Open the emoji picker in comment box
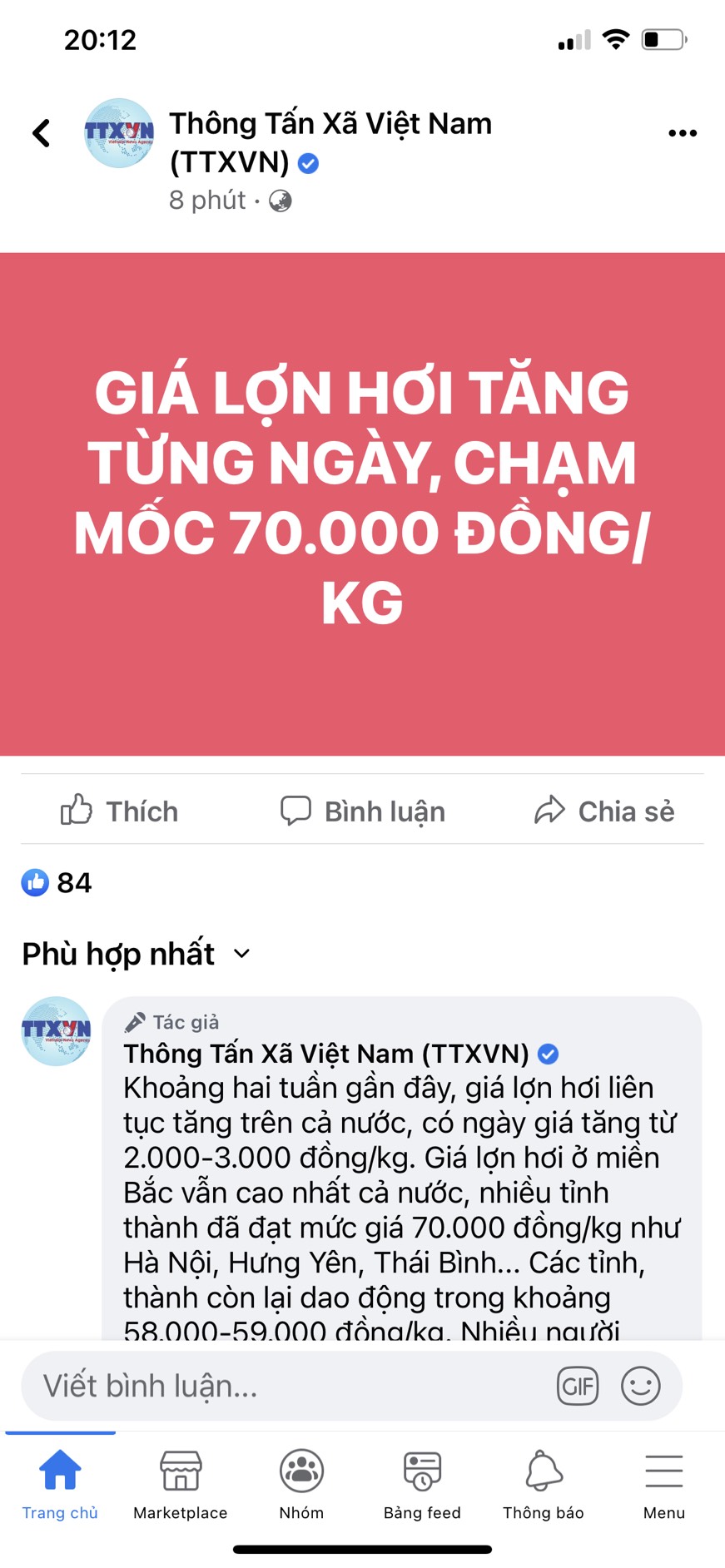 pyautogui.click(x=640, y=1386)
